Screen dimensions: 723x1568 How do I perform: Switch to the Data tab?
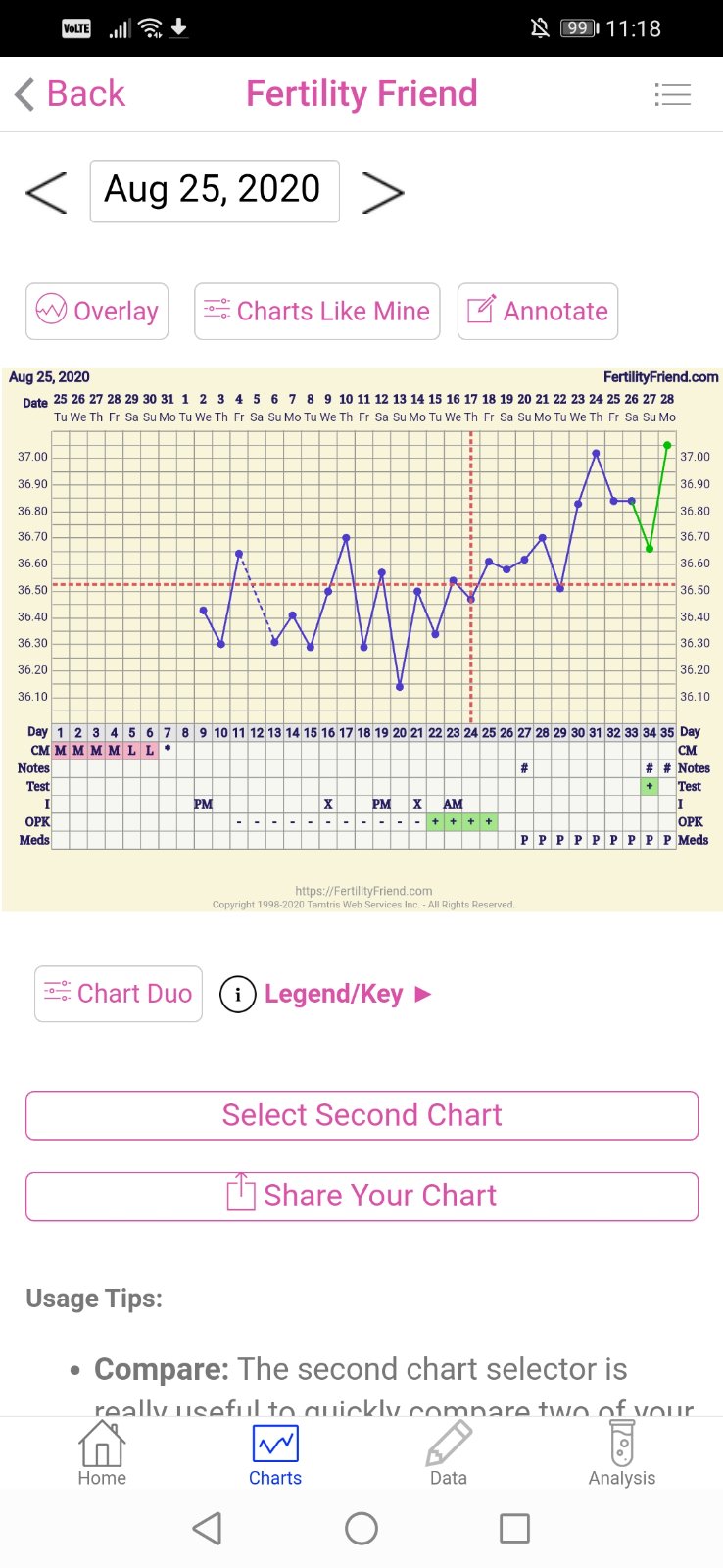449,1455
